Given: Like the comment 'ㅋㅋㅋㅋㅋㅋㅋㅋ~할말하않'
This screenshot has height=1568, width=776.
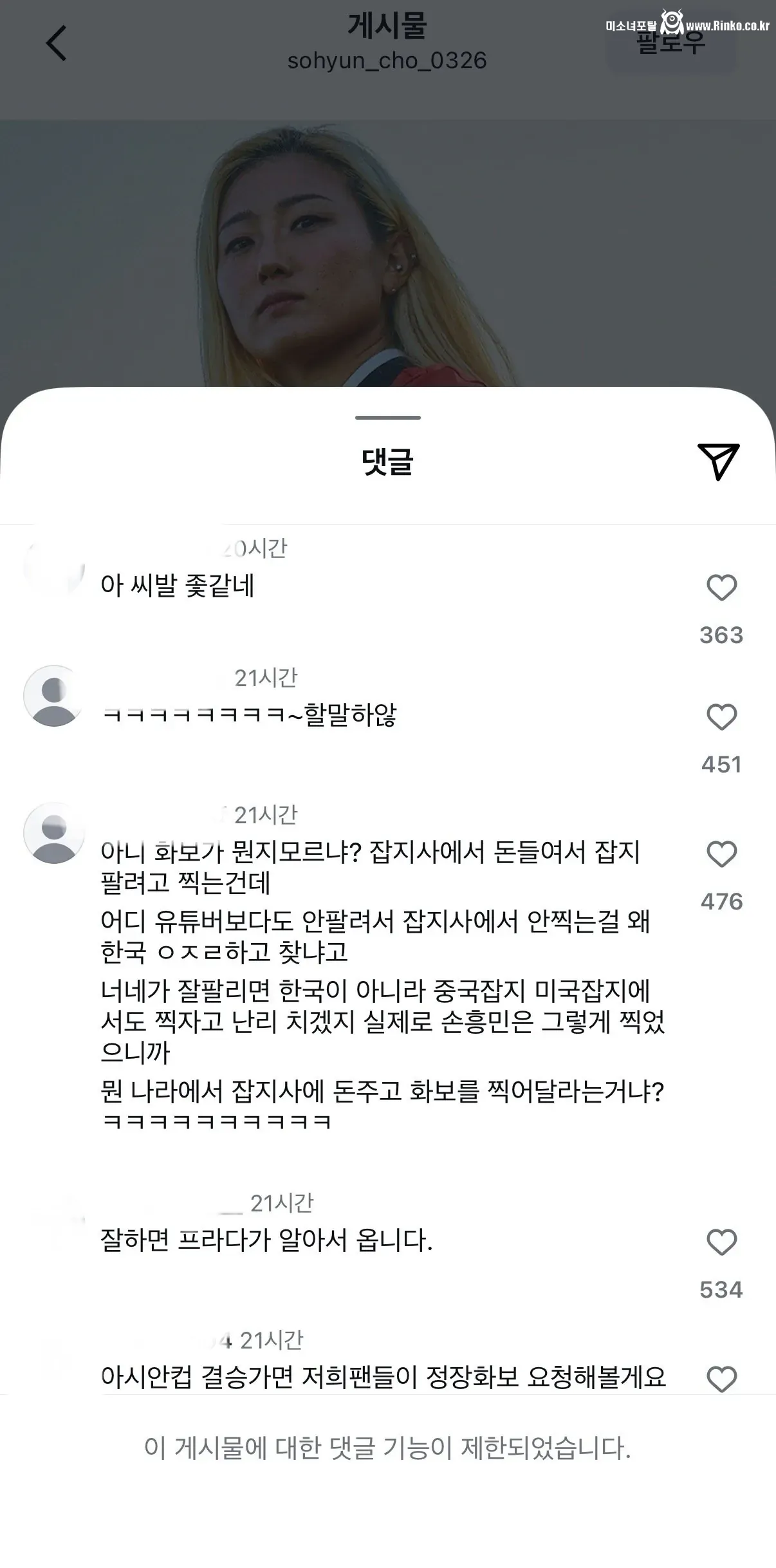Looking at the screenshot, I should point(722,715).
